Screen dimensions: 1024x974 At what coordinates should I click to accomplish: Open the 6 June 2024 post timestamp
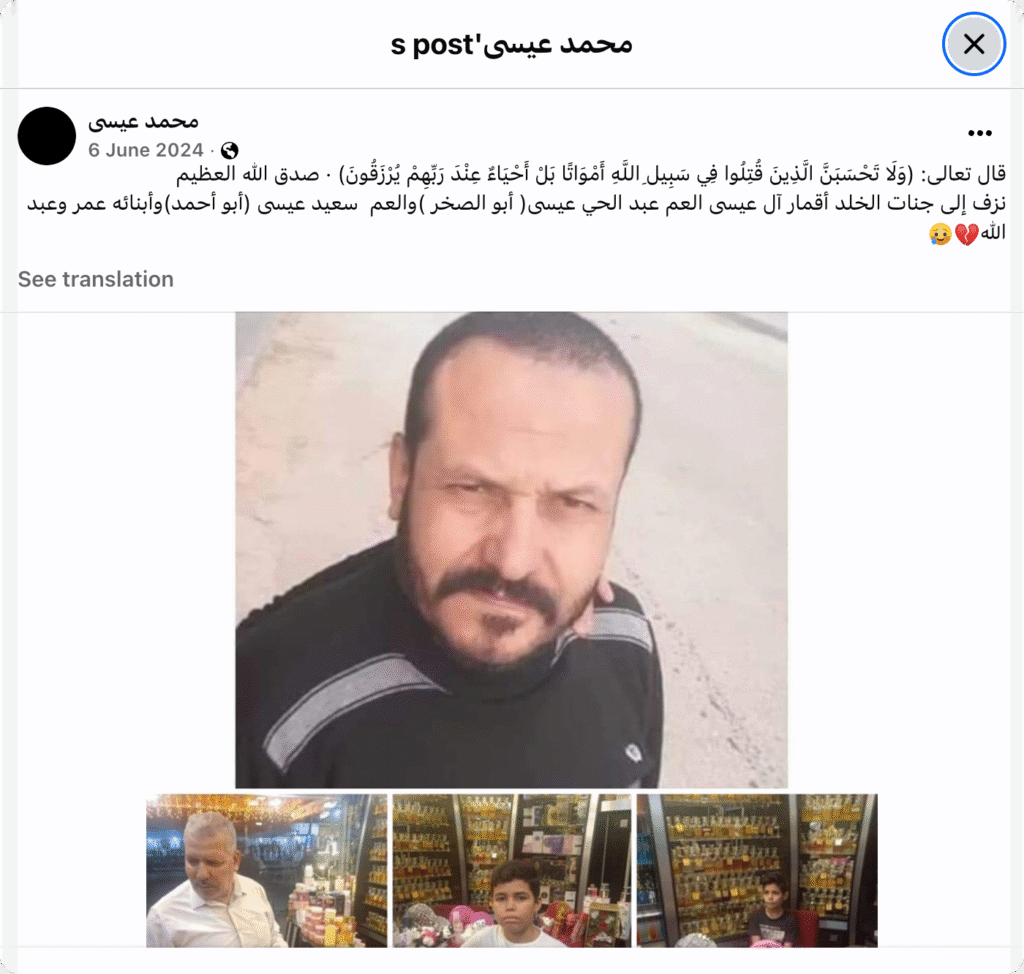[x=146, y=150]
